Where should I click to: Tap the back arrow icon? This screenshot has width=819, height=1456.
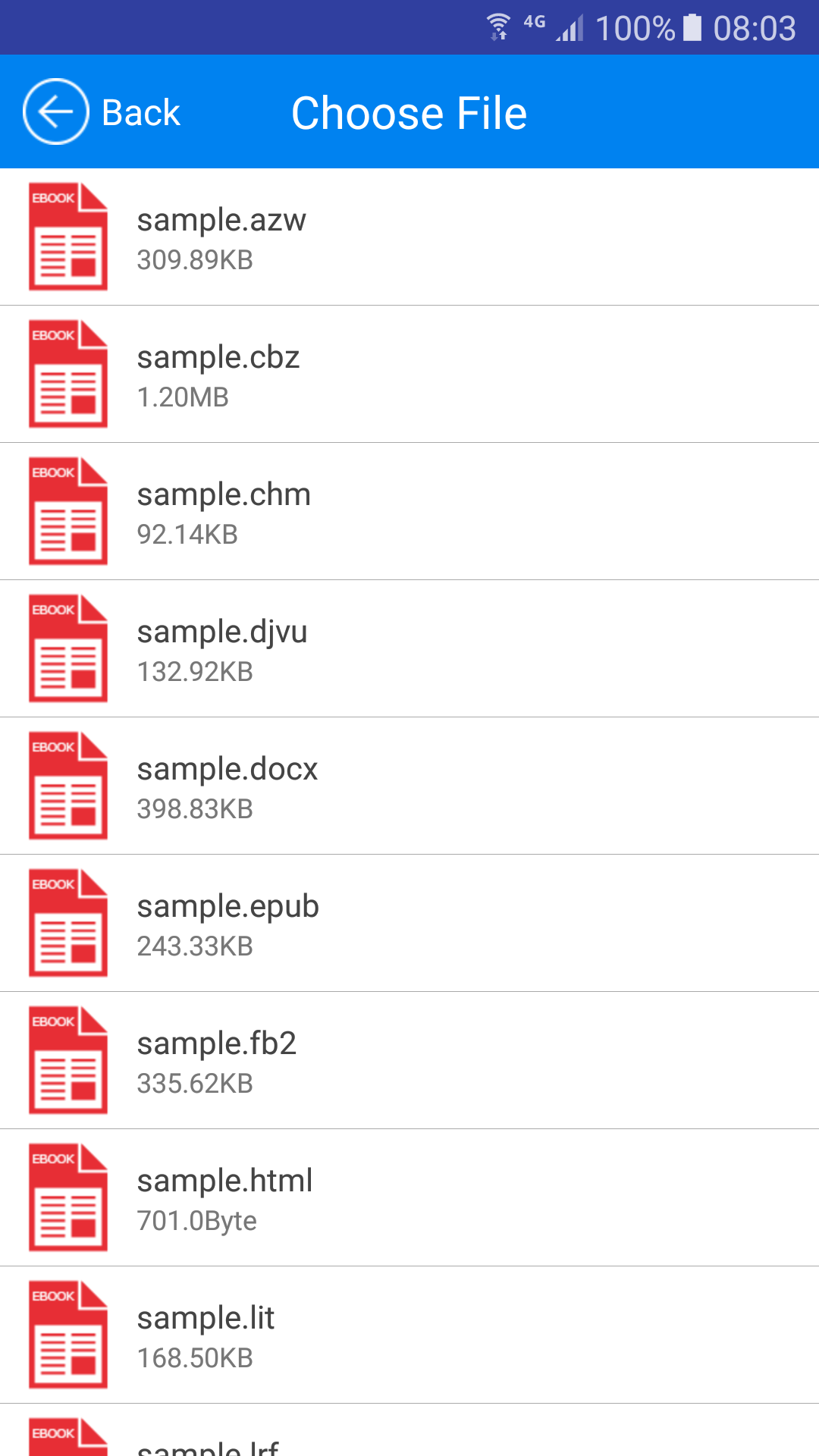(x=55, y=111)
